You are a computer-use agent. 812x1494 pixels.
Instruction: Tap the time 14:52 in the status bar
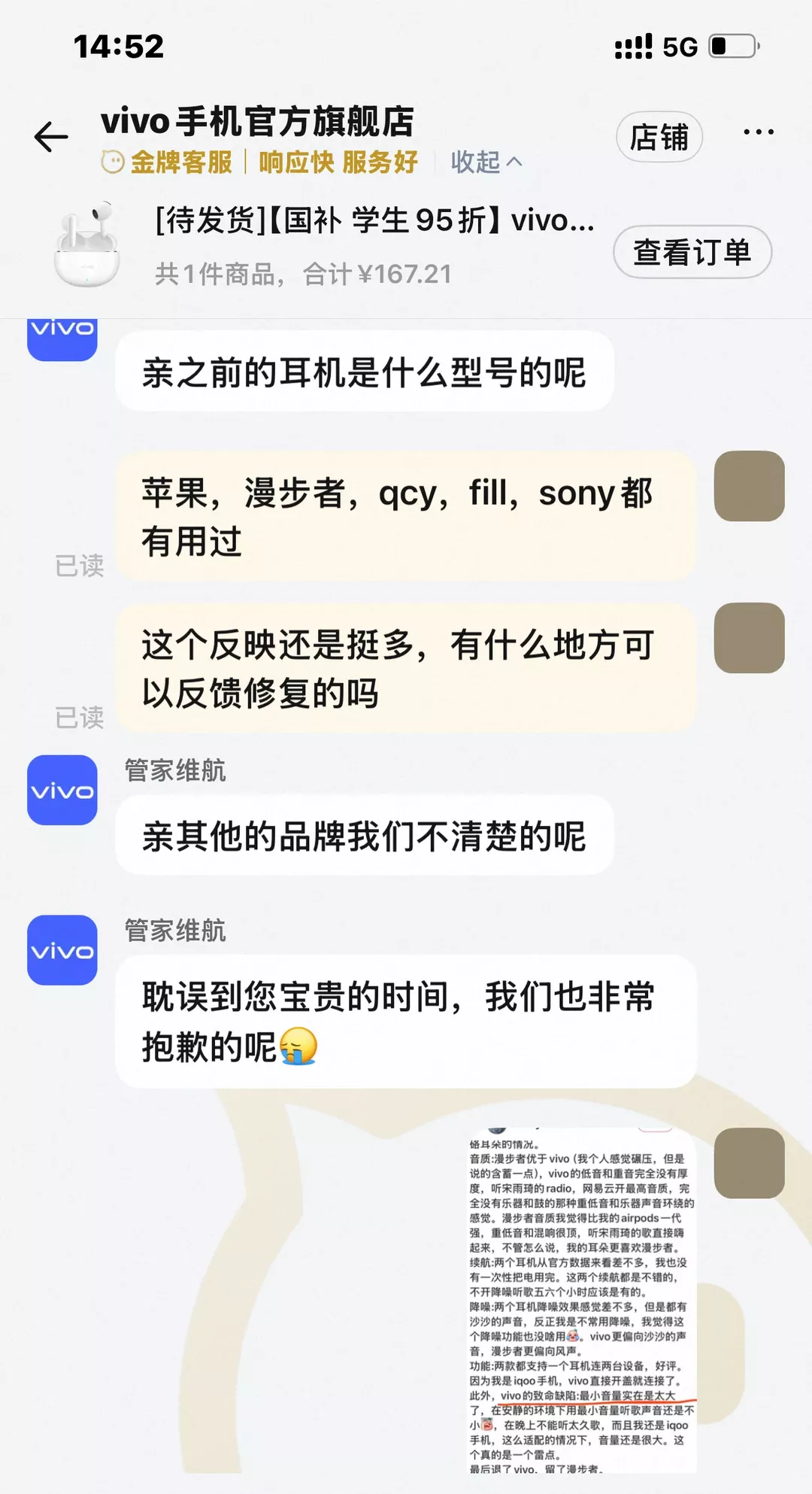pyautogui.click(x=117, y=46)
